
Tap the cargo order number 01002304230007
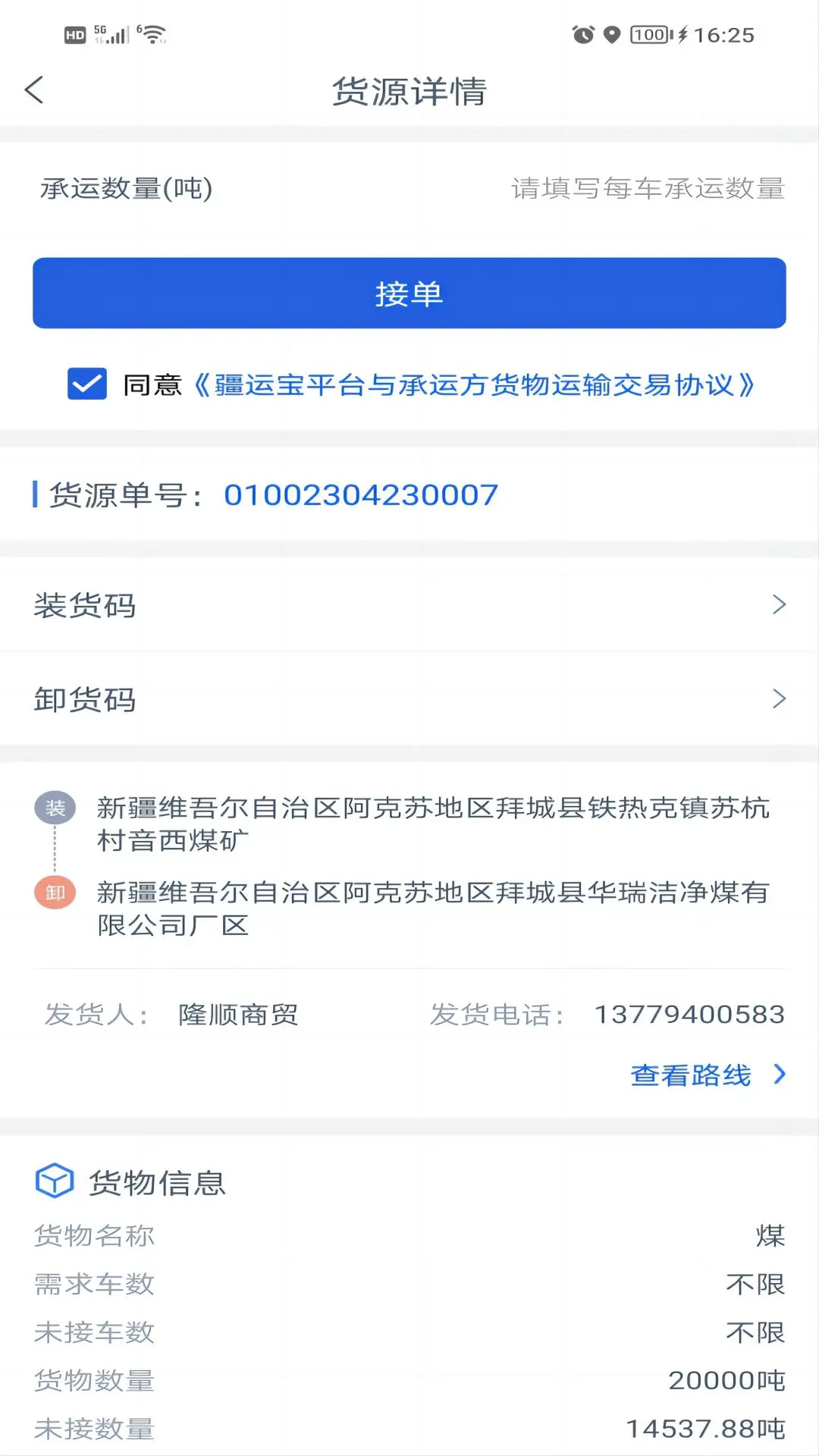(360, 494)
